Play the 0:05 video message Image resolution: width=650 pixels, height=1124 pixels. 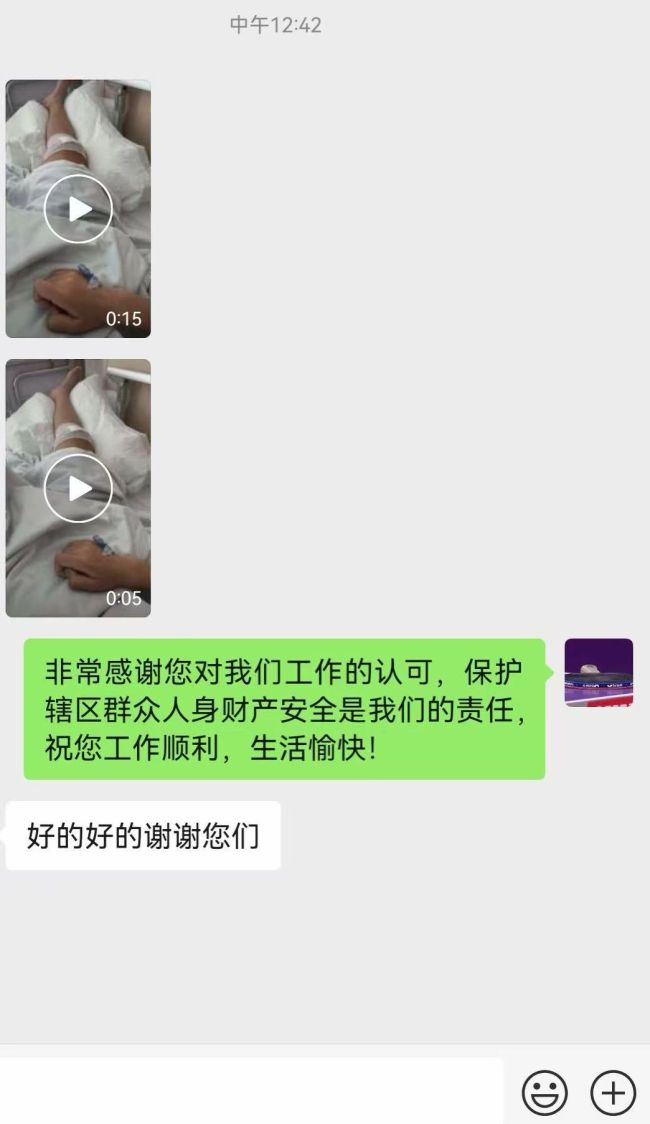[78, 488]
